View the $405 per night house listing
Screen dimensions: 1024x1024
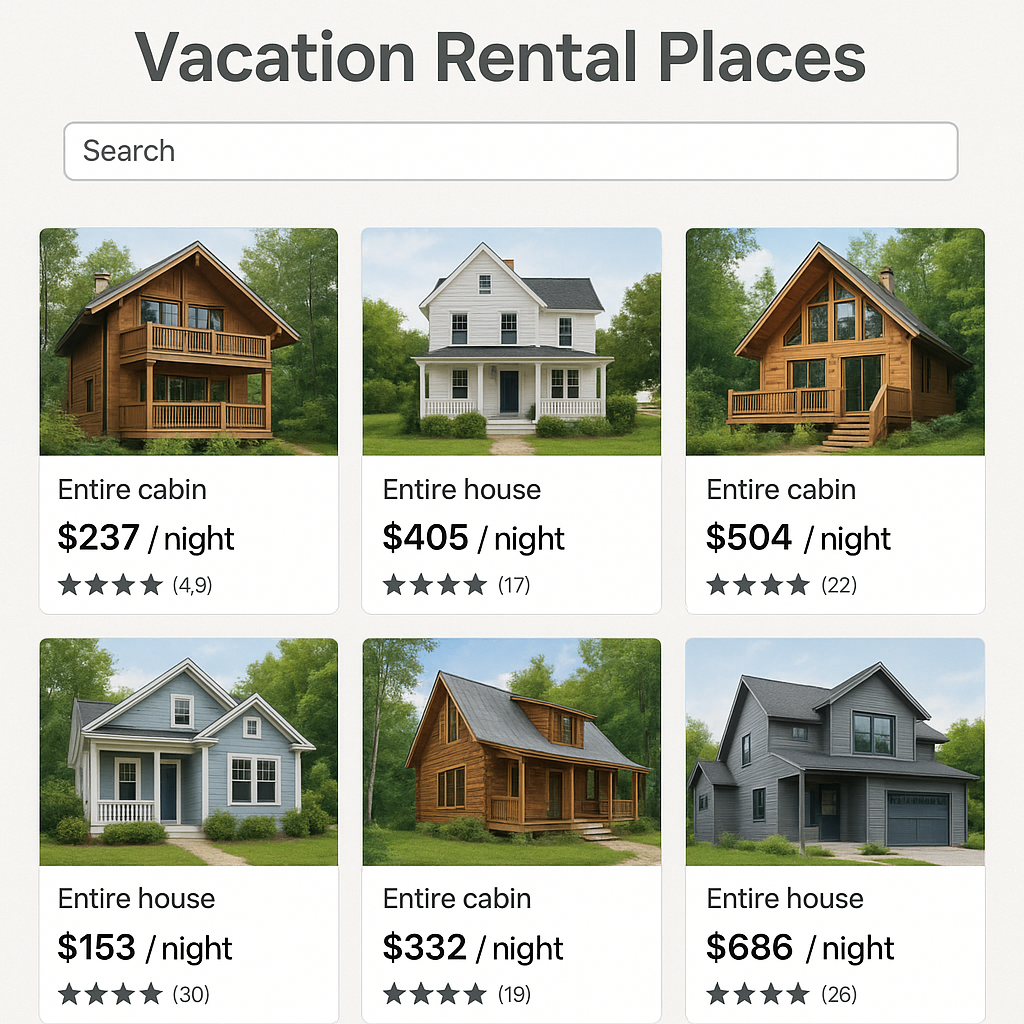tap(511, 420)
